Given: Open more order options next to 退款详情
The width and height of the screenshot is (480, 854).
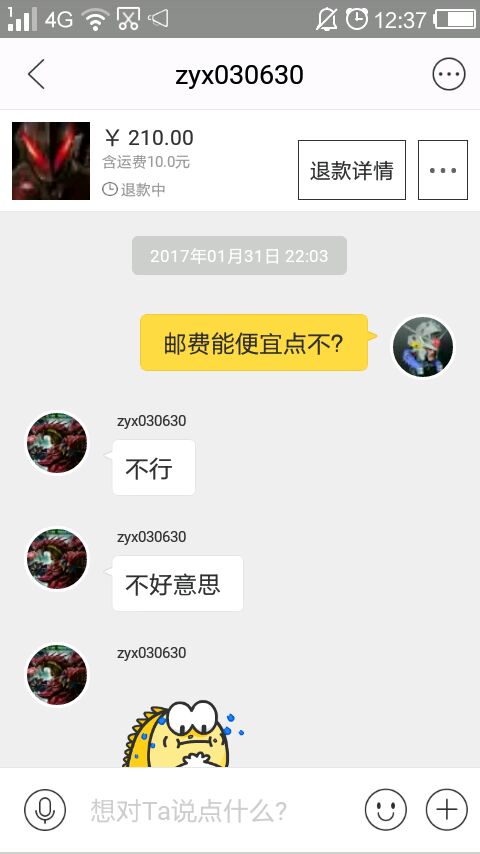Looking at the screenshot, I should (x=442, y=170).
